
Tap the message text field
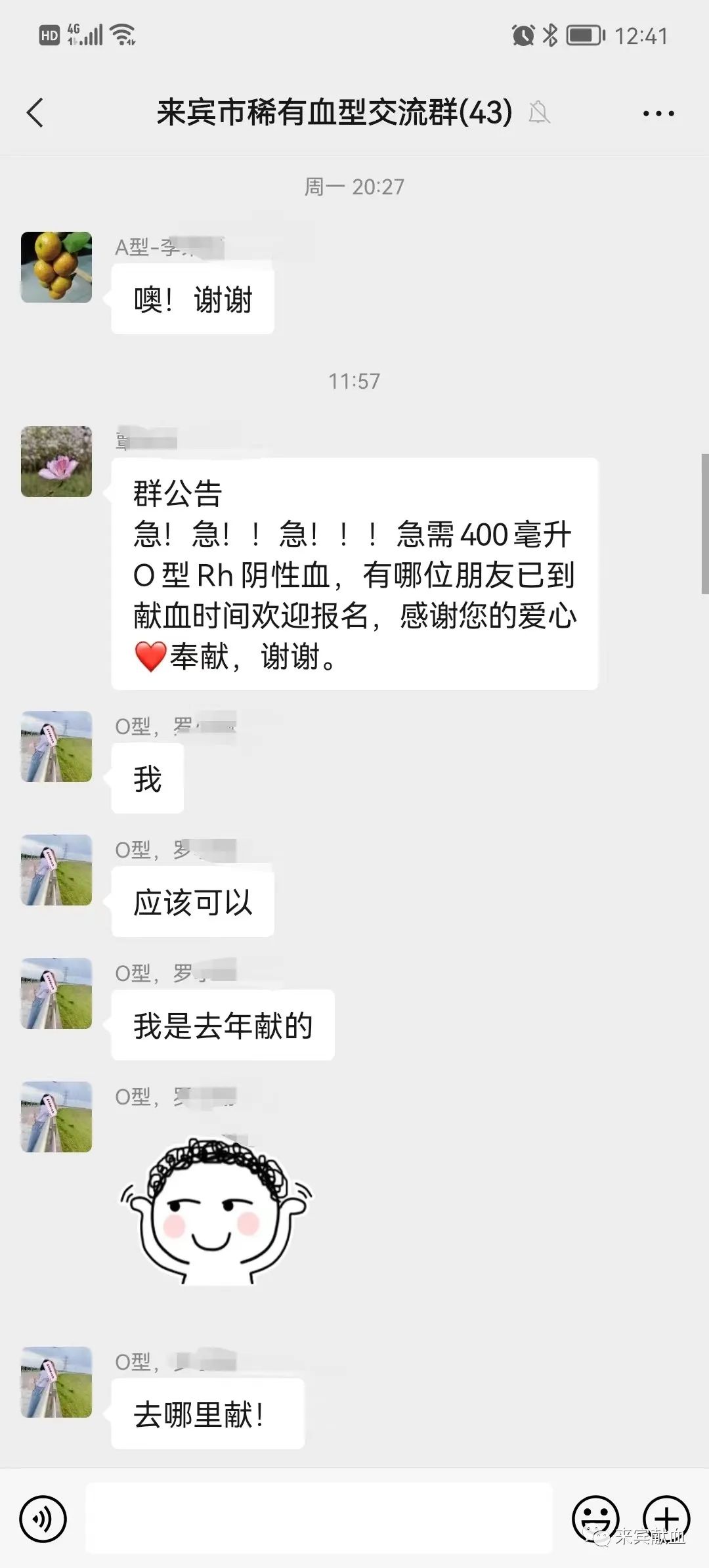click(x=319, y=1519)
